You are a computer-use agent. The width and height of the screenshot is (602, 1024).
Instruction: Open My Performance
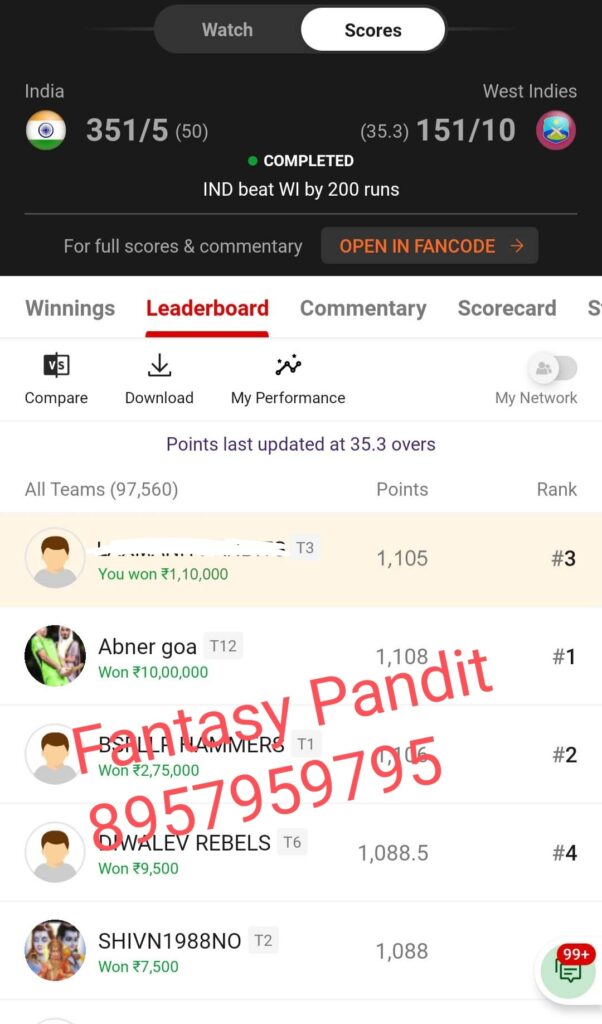point(288,379)
